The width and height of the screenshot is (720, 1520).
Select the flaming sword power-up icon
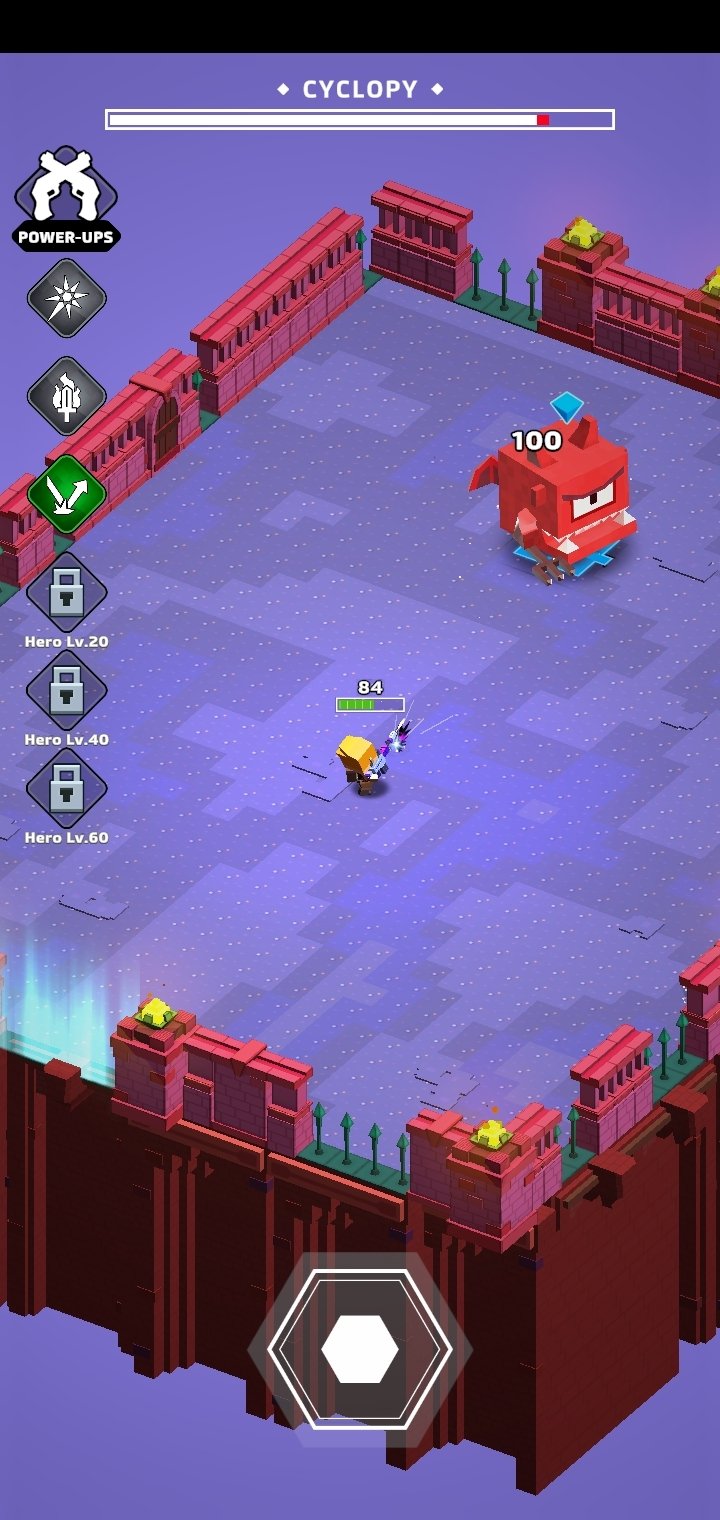pos(67,396)
